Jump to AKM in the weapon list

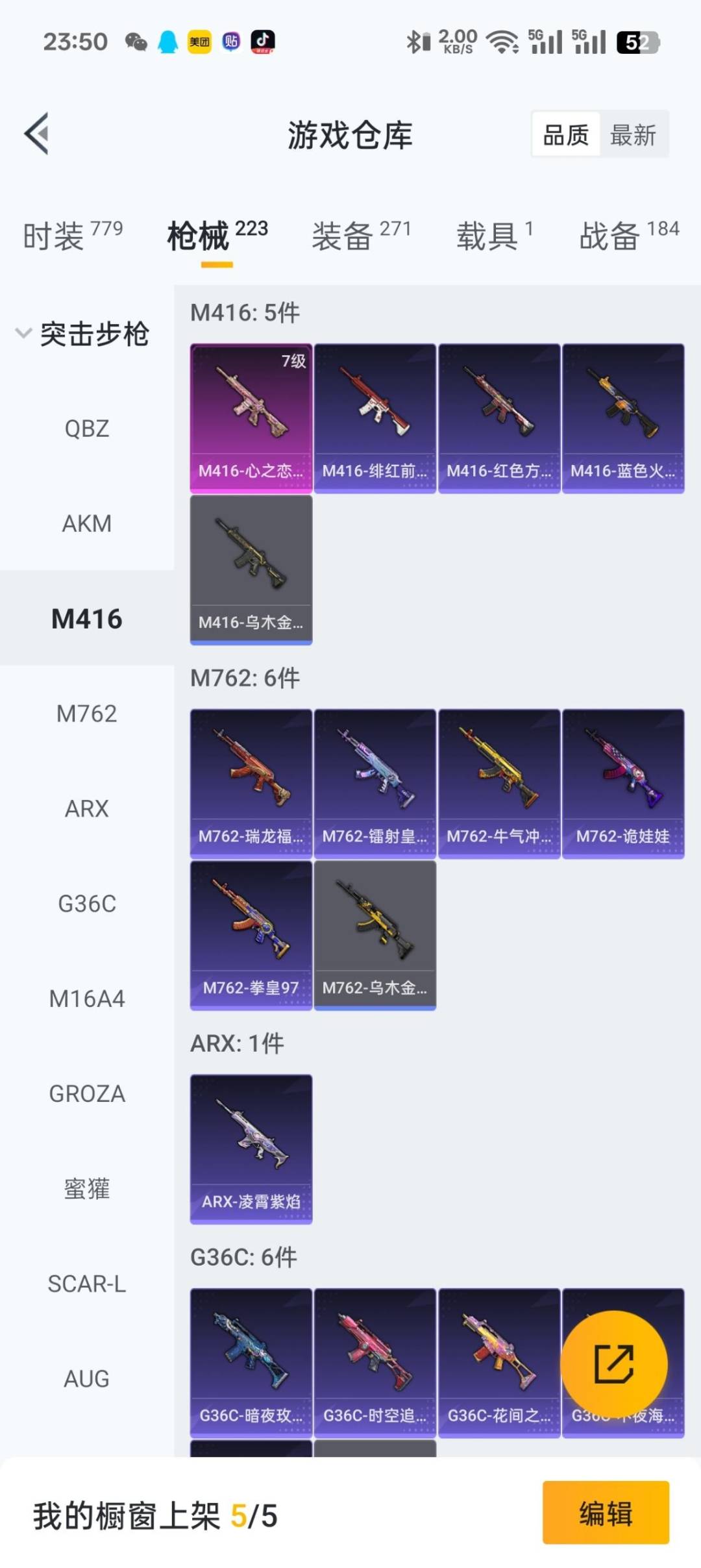tap(87, 523)
